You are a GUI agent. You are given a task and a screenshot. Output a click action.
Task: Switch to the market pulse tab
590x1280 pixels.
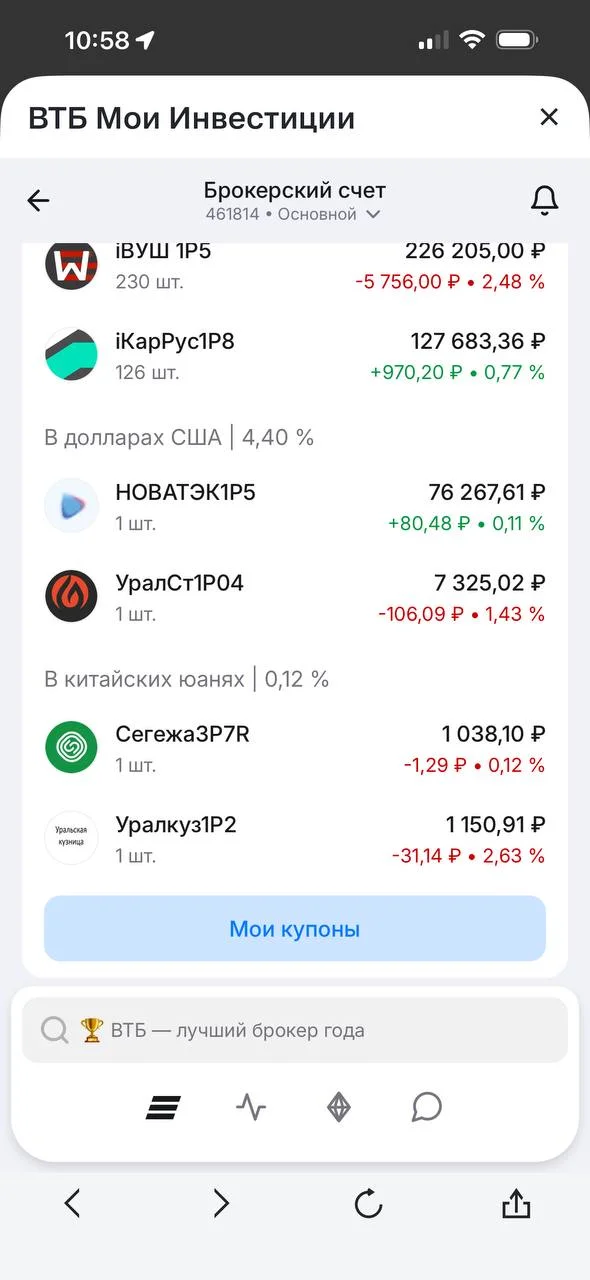(x=251, y=1107)
